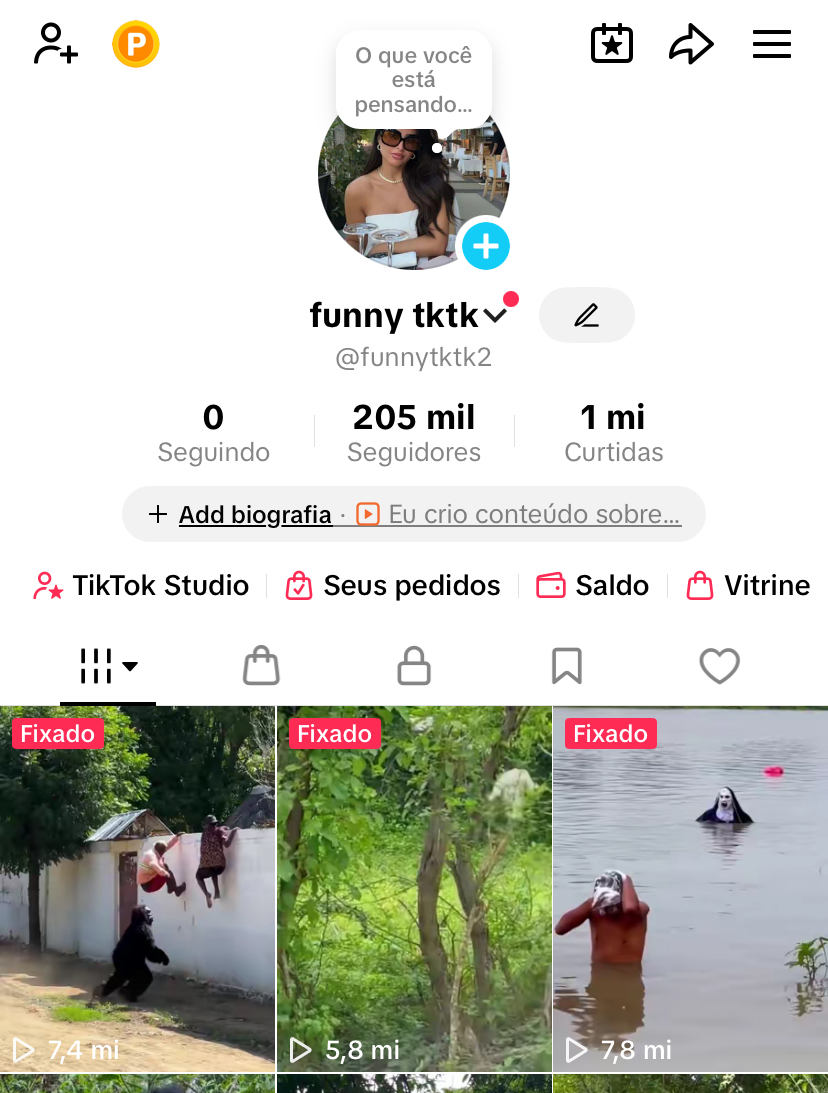Open the coin rewards icon
The image size is (828, 1093).
click(x=136, y=45)
